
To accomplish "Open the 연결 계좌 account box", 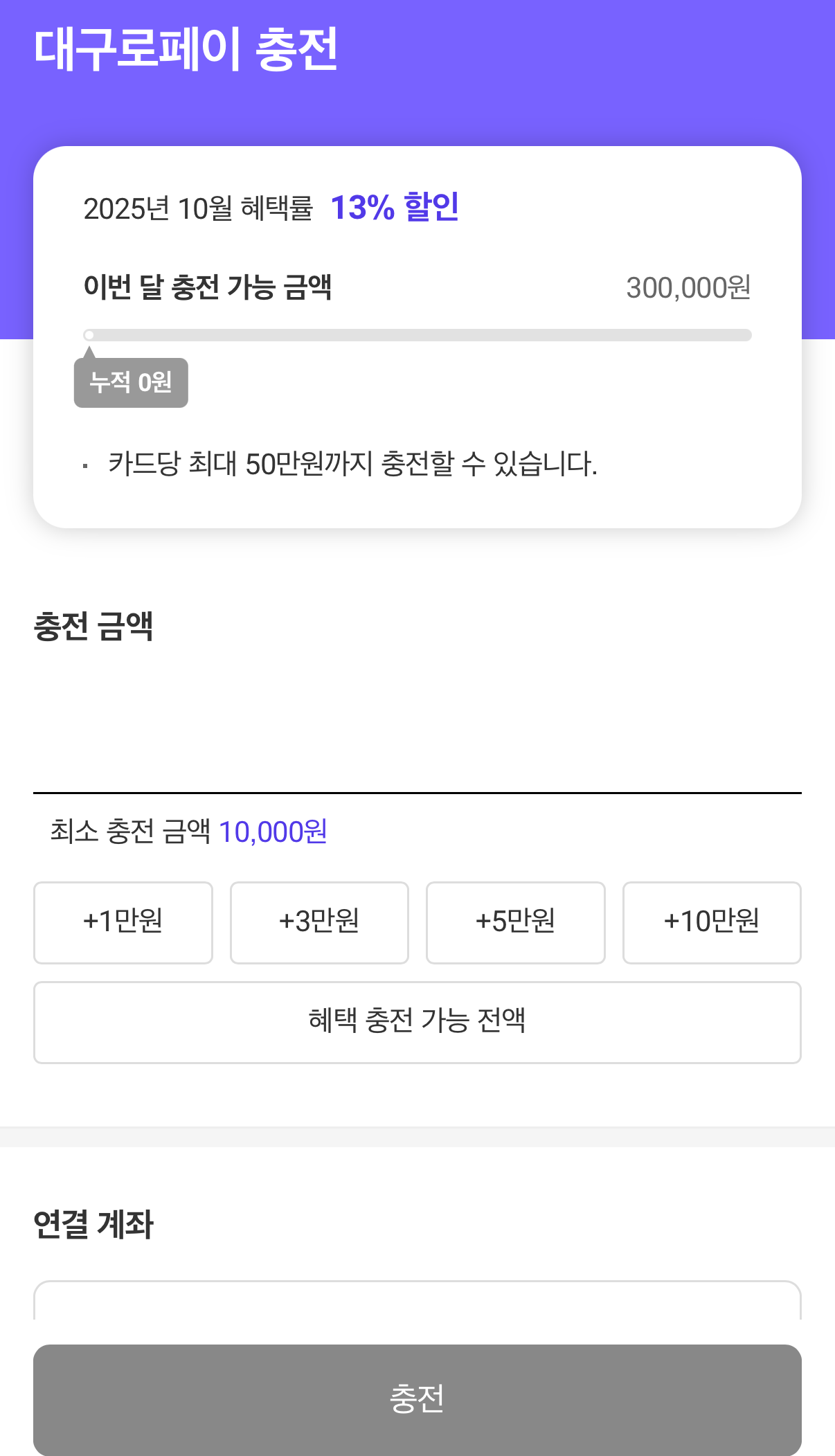I will pyautogui.click(x=417, y=1300).
